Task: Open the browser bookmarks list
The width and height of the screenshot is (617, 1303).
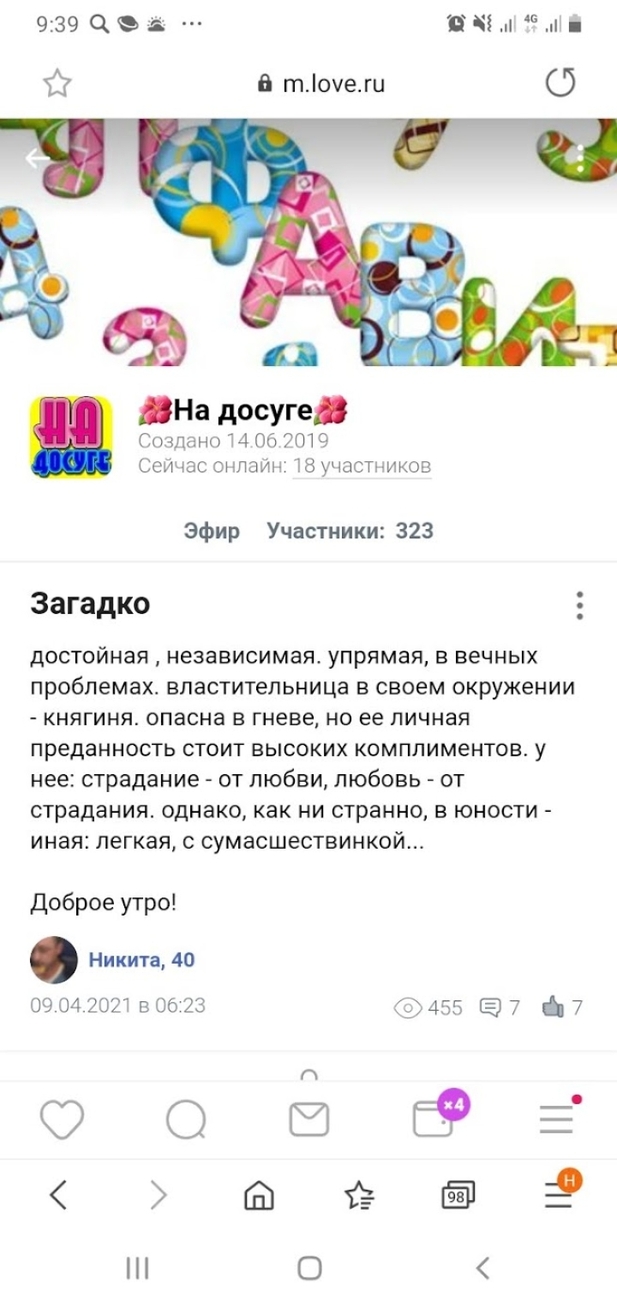Action: point(358,1195)
